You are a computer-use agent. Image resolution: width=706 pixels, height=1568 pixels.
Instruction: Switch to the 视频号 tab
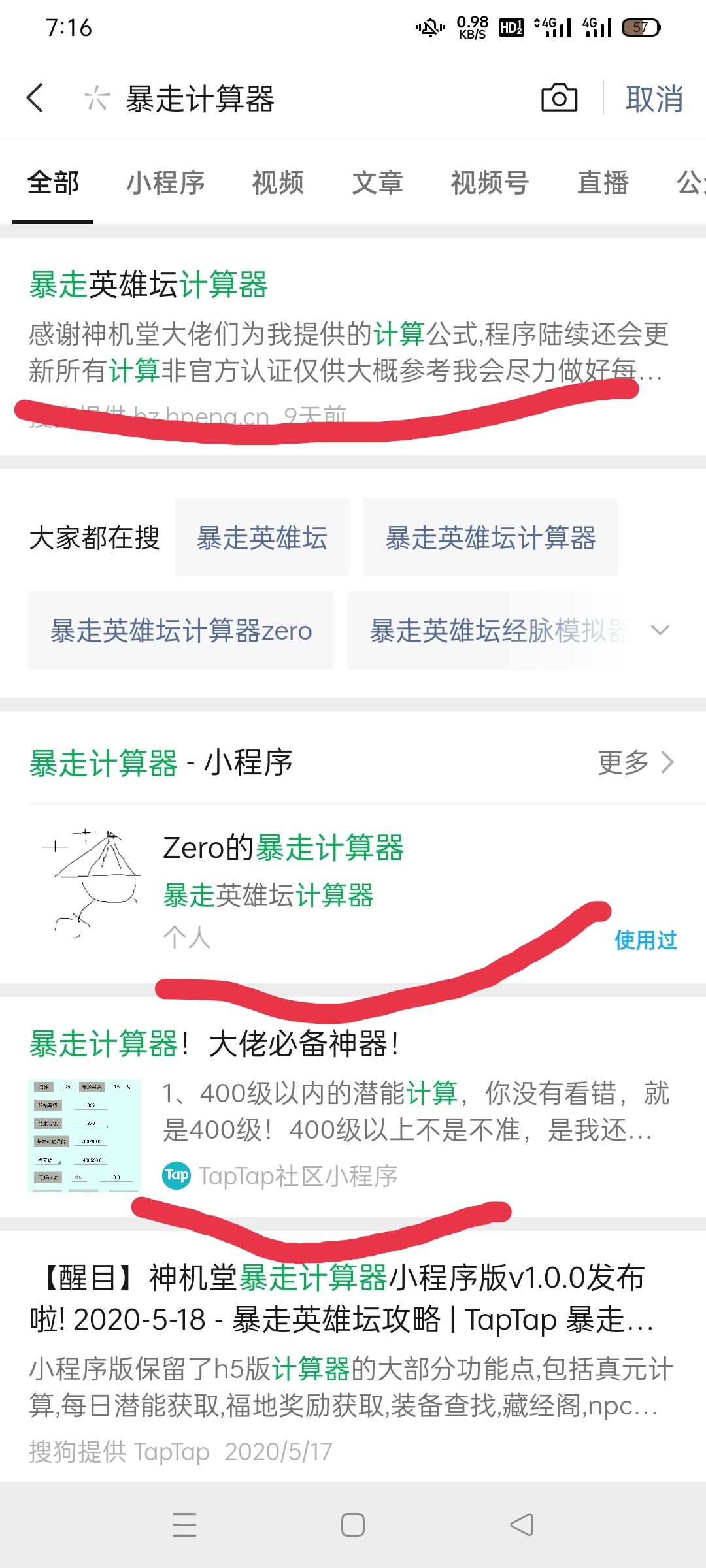[x=488, y=184]
